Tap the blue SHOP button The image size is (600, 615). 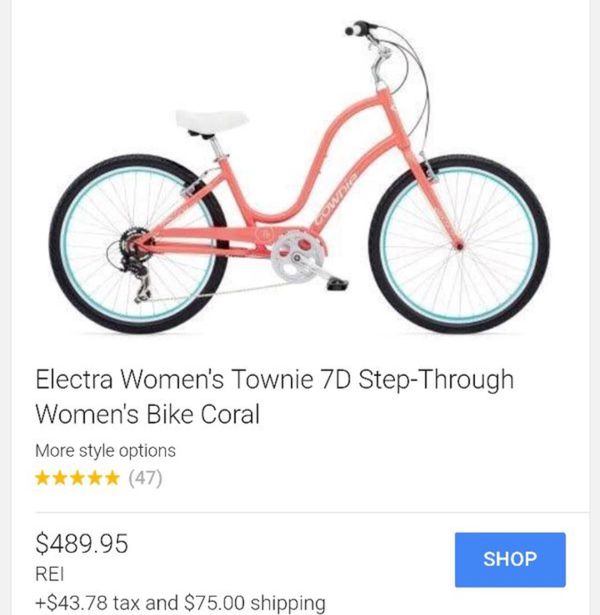tap(510, 559)
